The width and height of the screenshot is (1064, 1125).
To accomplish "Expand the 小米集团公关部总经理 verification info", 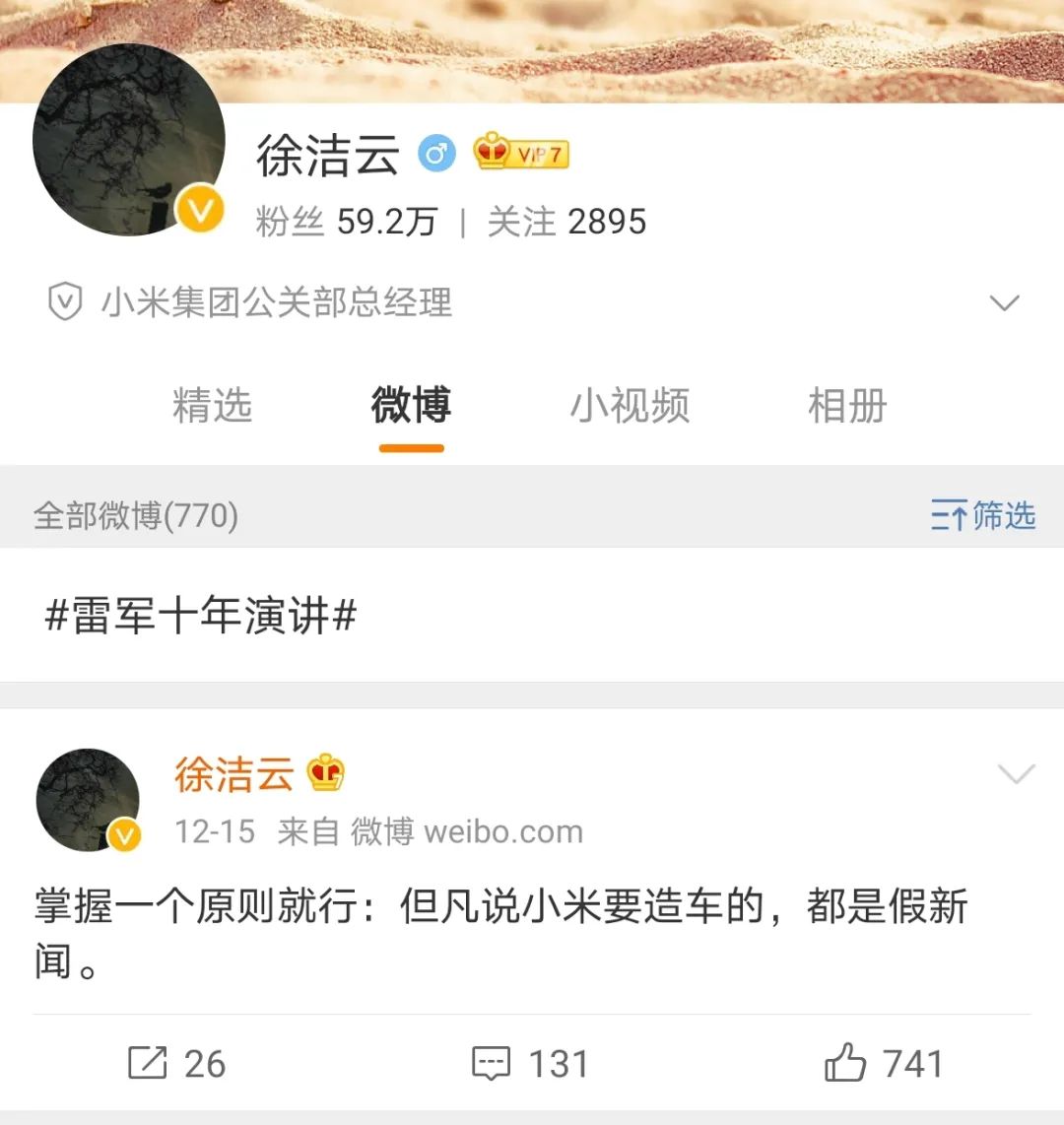I will pos(1003,302).
